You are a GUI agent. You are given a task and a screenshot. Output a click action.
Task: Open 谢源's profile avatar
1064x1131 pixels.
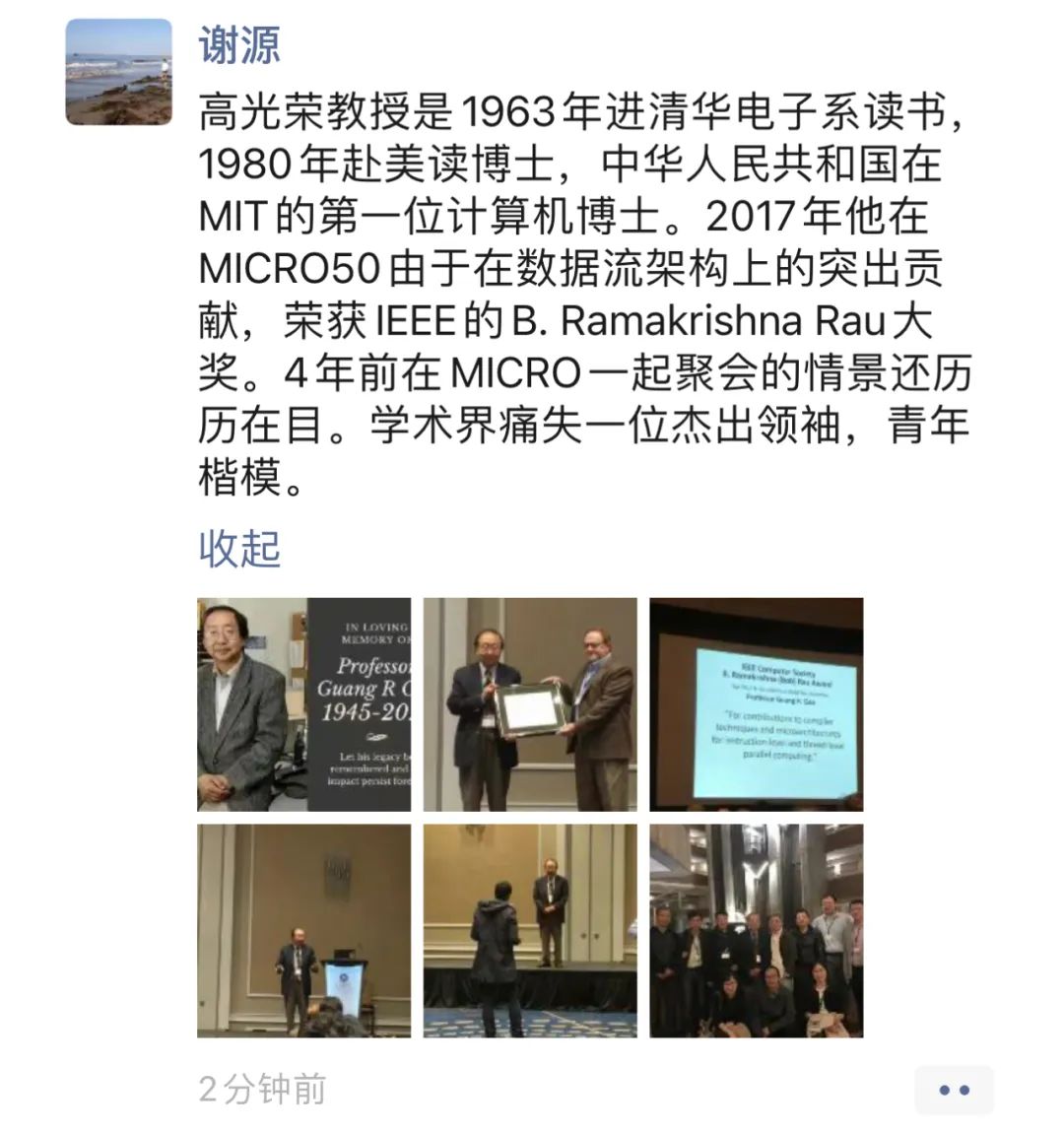118,72
